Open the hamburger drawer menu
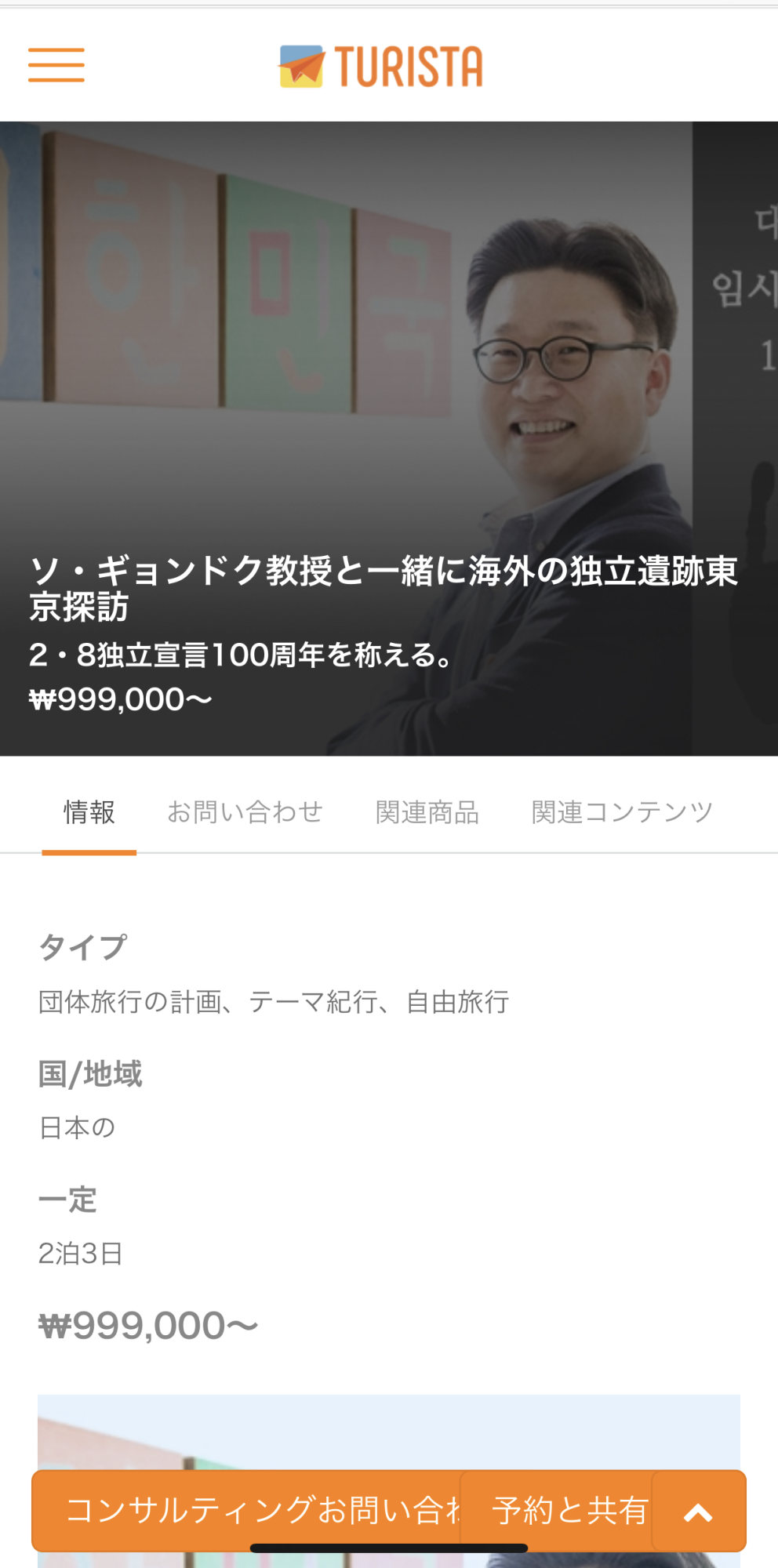This screenshot has height=1568, width=778. 56,65
